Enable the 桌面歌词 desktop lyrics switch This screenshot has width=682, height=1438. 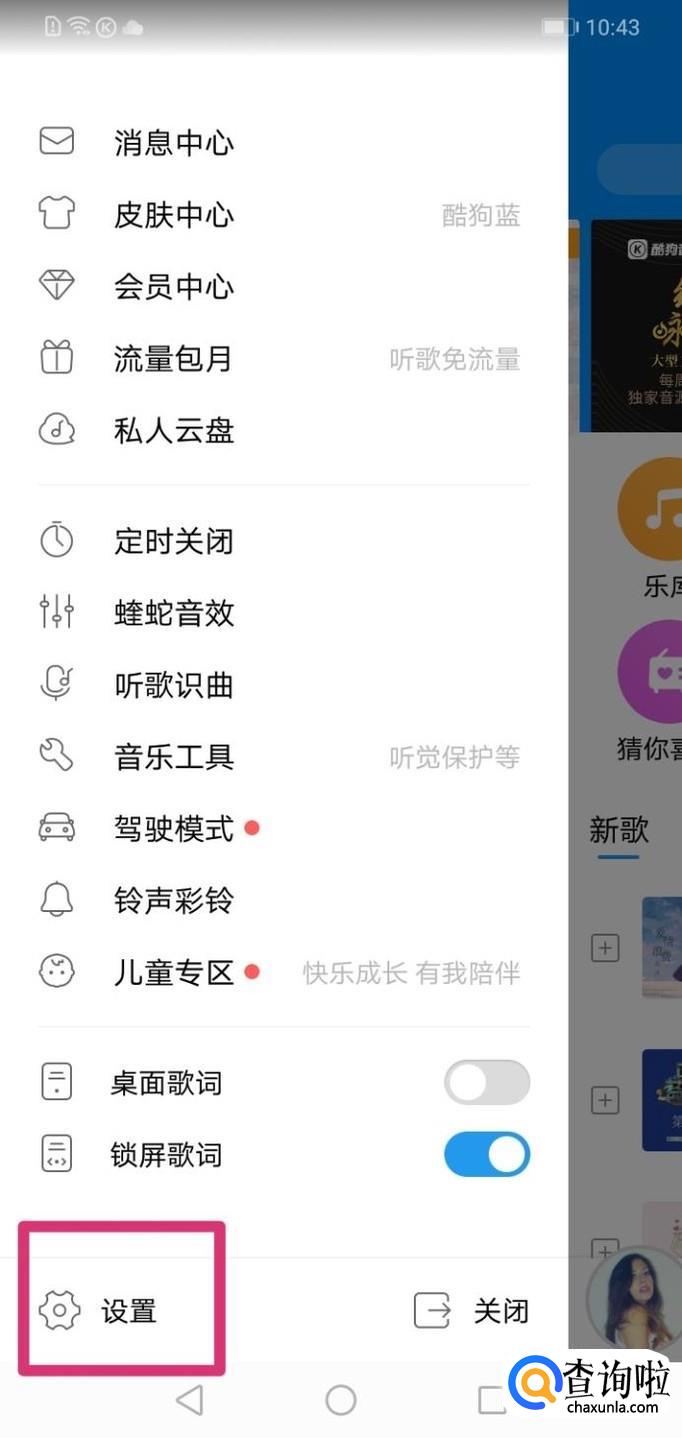[x=486, y=1083]
